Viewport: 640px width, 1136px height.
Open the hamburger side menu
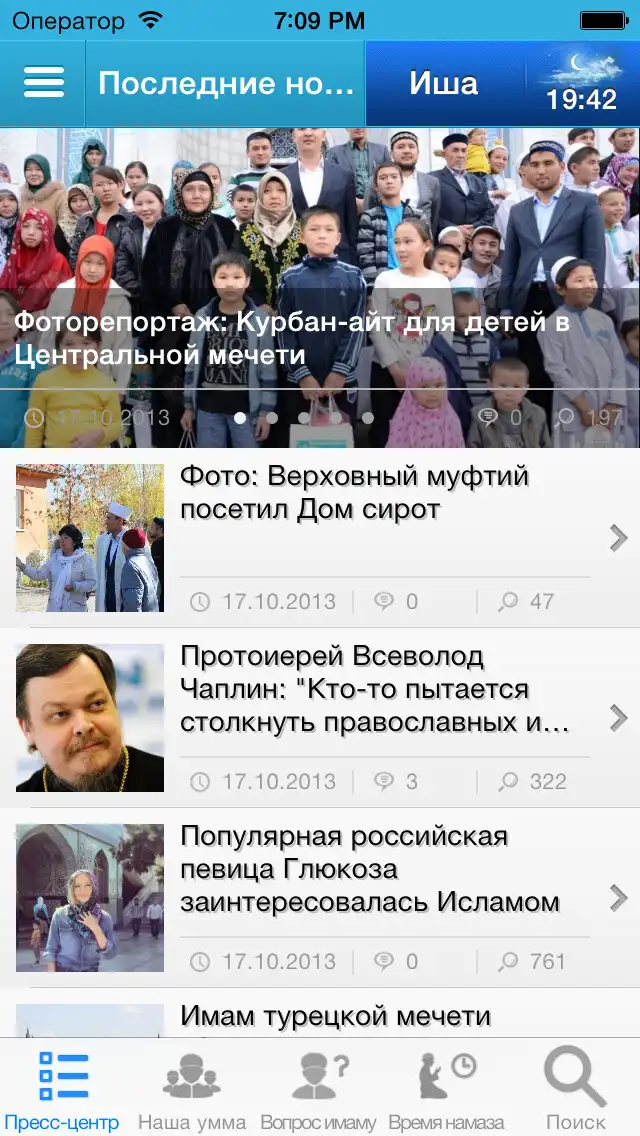(x=43, y=83)
